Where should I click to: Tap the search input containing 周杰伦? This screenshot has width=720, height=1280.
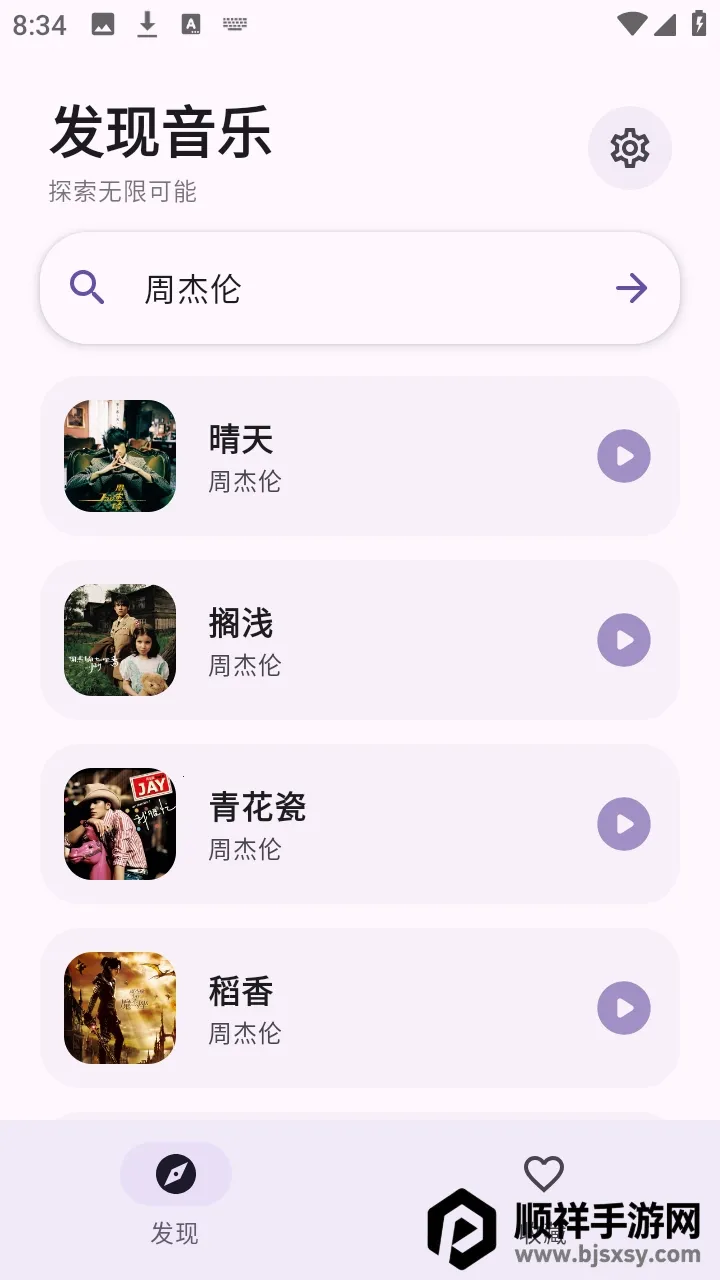pos(300,287)
